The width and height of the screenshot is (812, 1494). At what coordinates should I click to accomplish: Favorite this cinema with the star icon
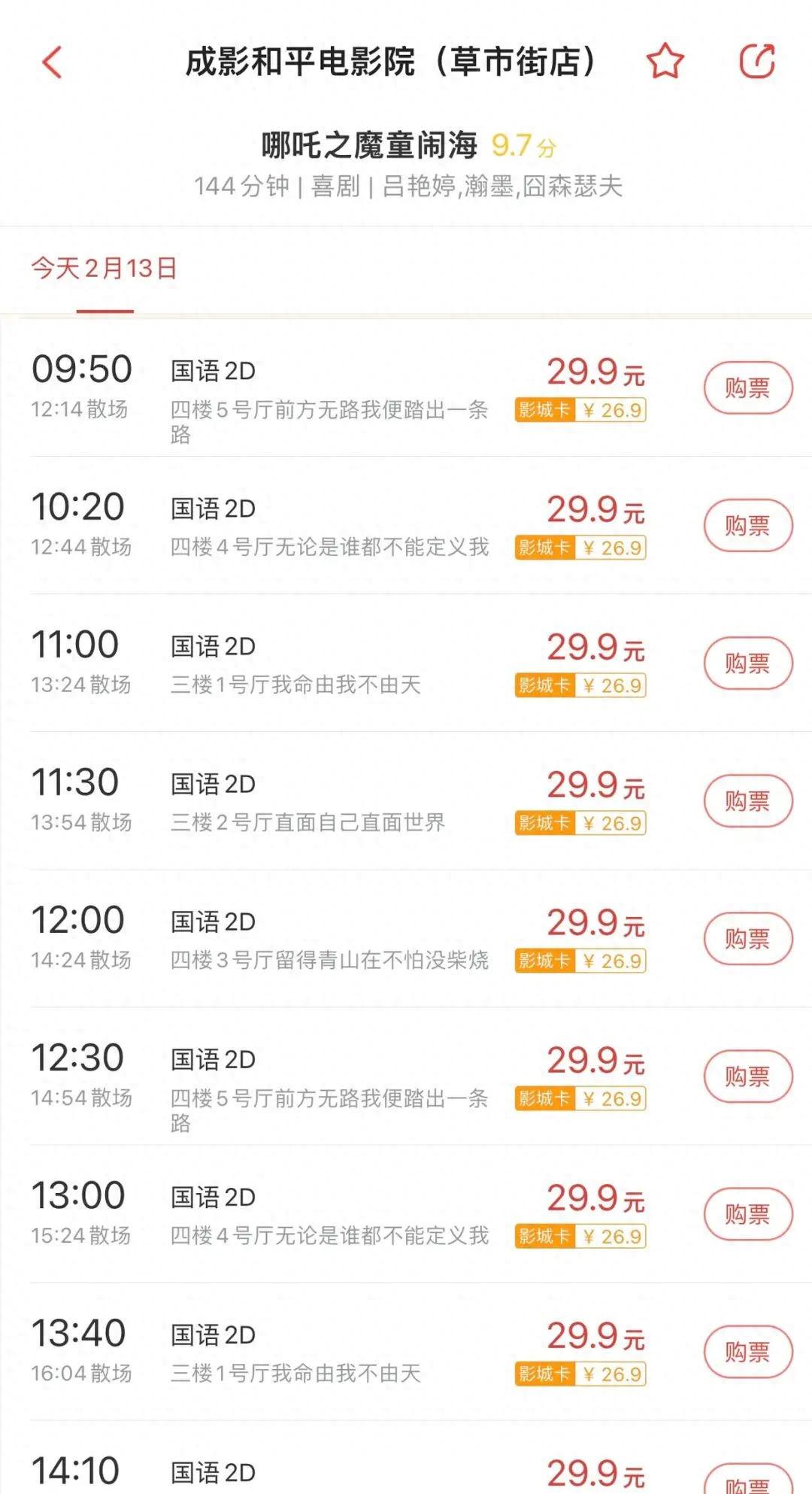click(665, 62)
